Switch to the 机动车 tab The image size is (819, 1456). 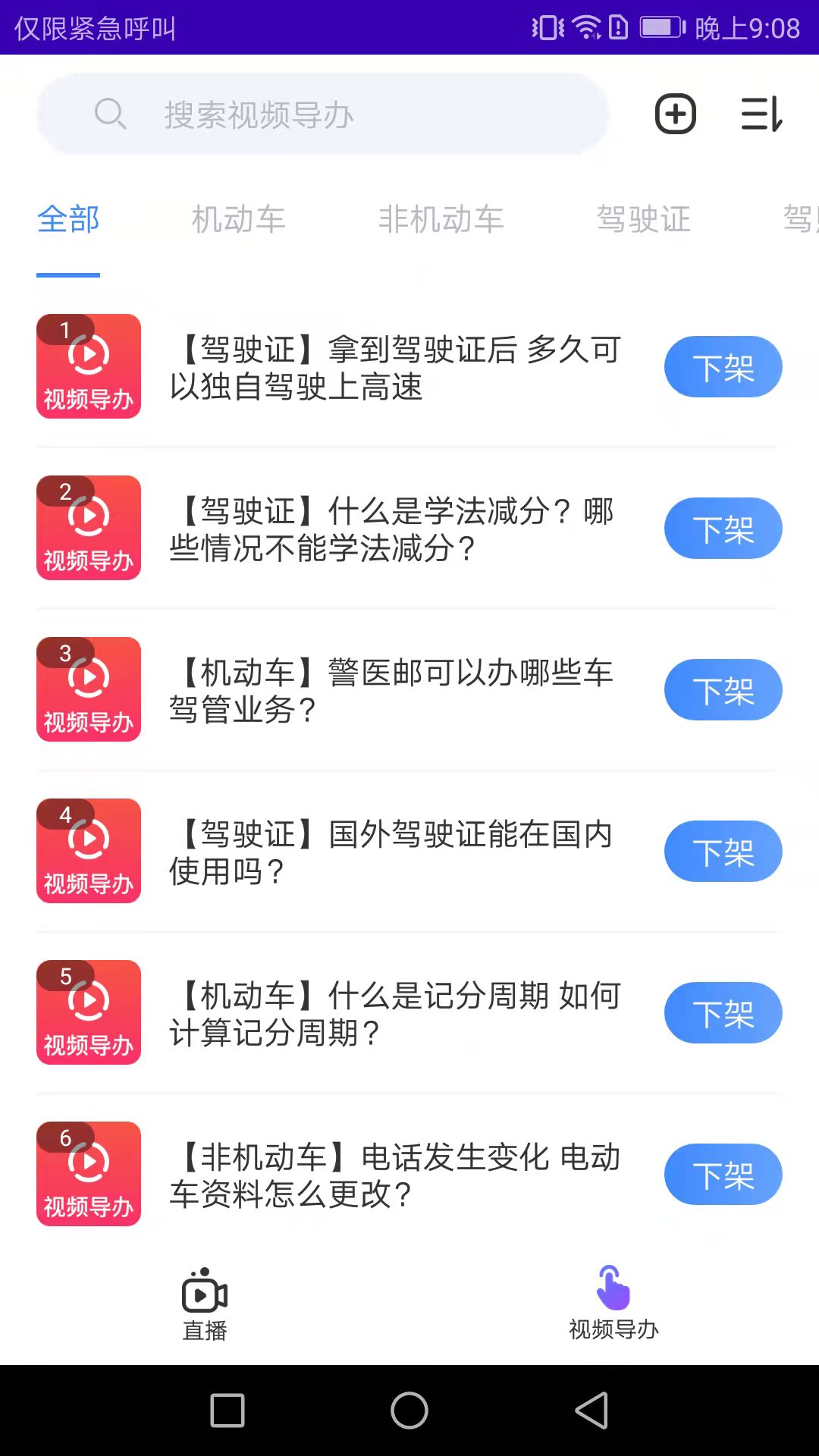pyautogui.click(x=238, y=220)
